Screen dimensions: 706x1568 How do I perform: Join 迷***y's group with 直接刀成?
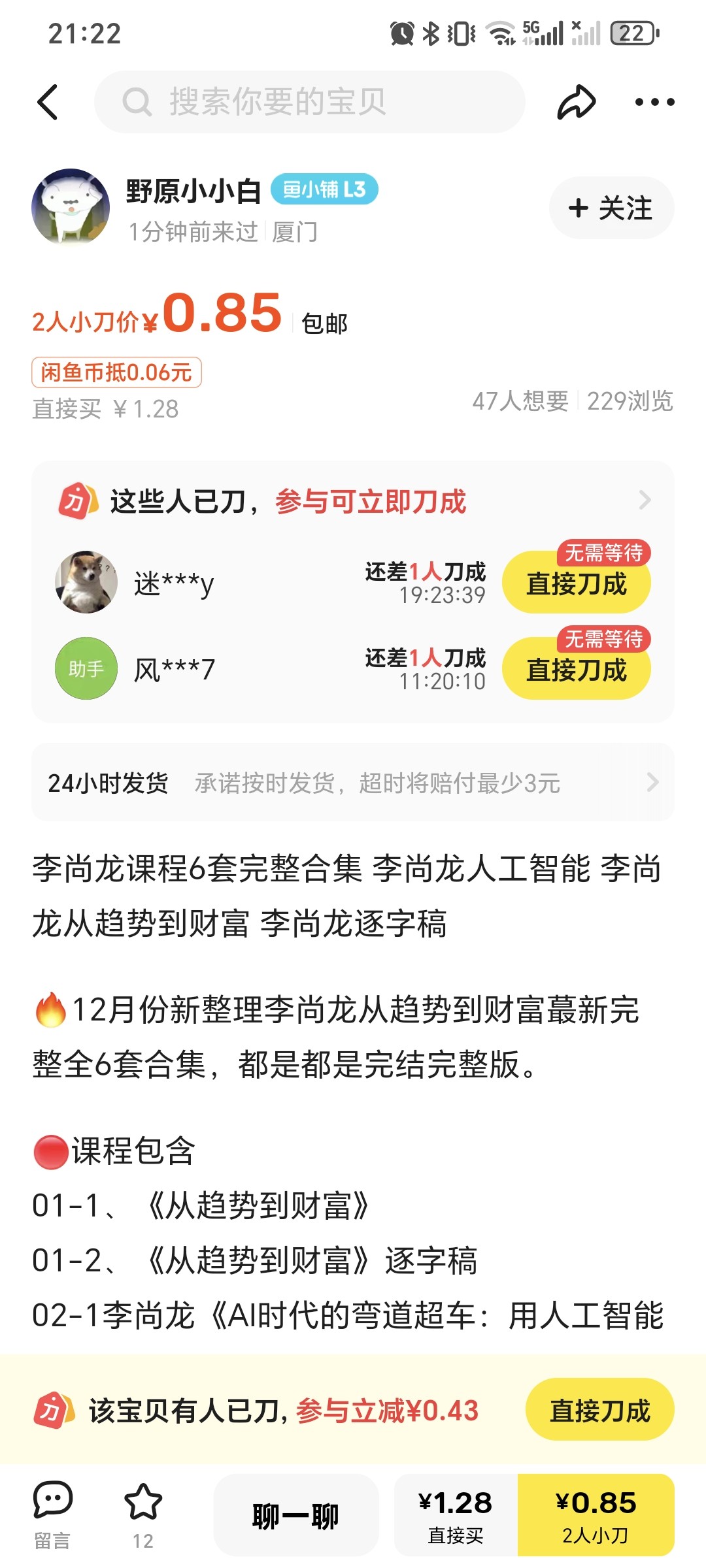[x=576, y=583]
